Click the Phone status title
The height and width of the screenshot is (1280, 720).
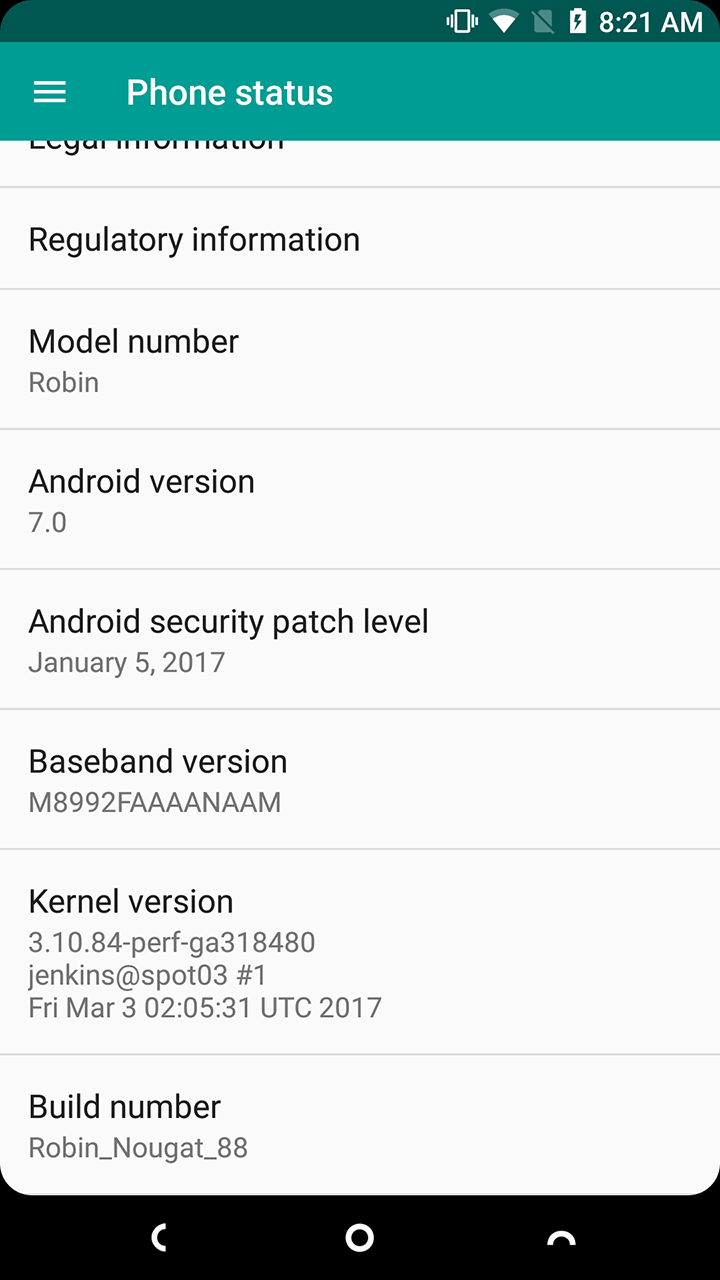point(229,91)
